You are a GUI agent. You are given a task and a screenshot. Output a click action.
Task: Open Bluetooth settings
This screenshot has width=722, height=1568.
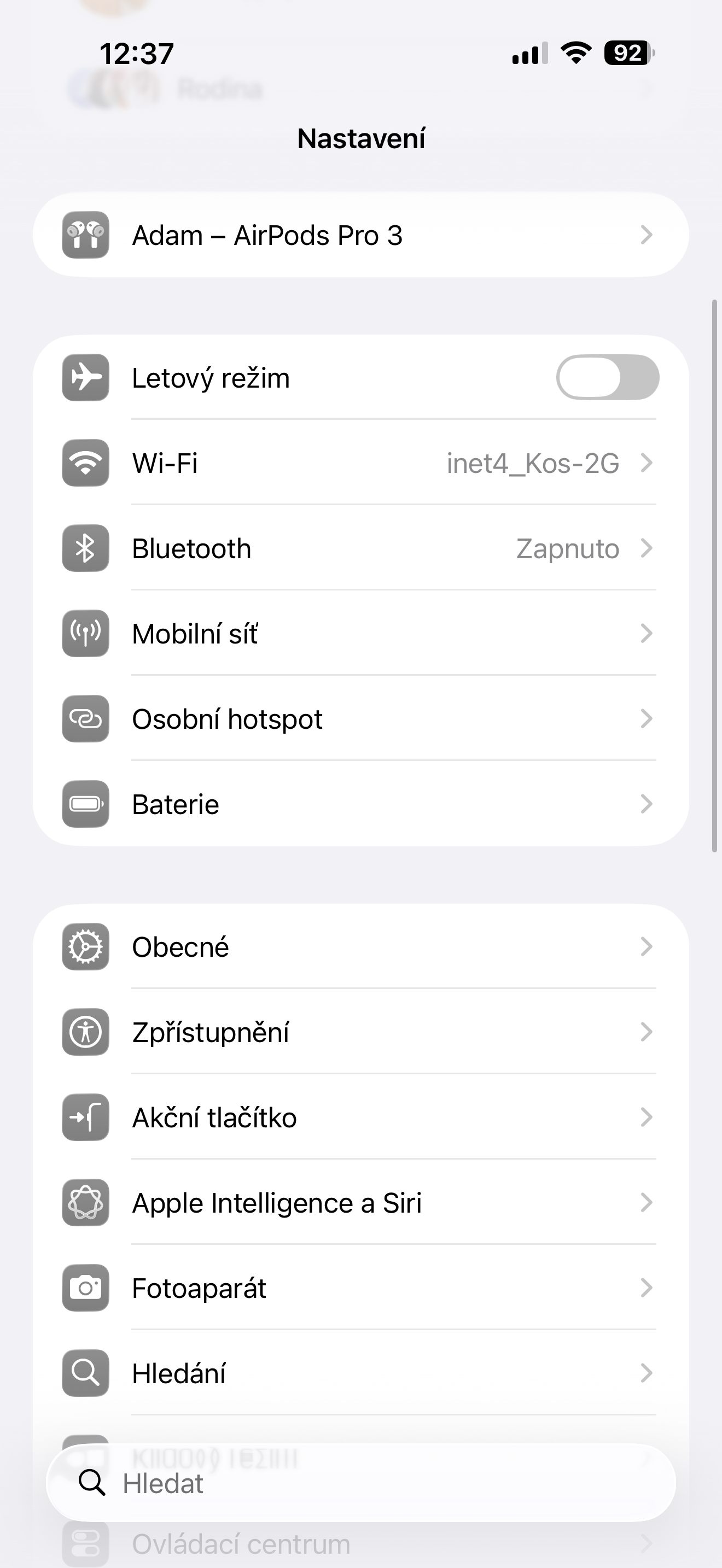point(360,548)
